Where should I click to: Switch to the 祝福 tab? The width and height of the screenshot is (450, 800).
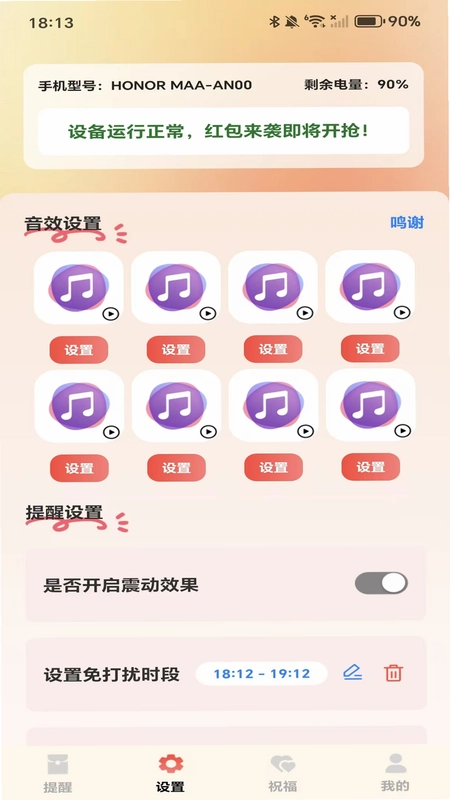click(x=283, y=773)
